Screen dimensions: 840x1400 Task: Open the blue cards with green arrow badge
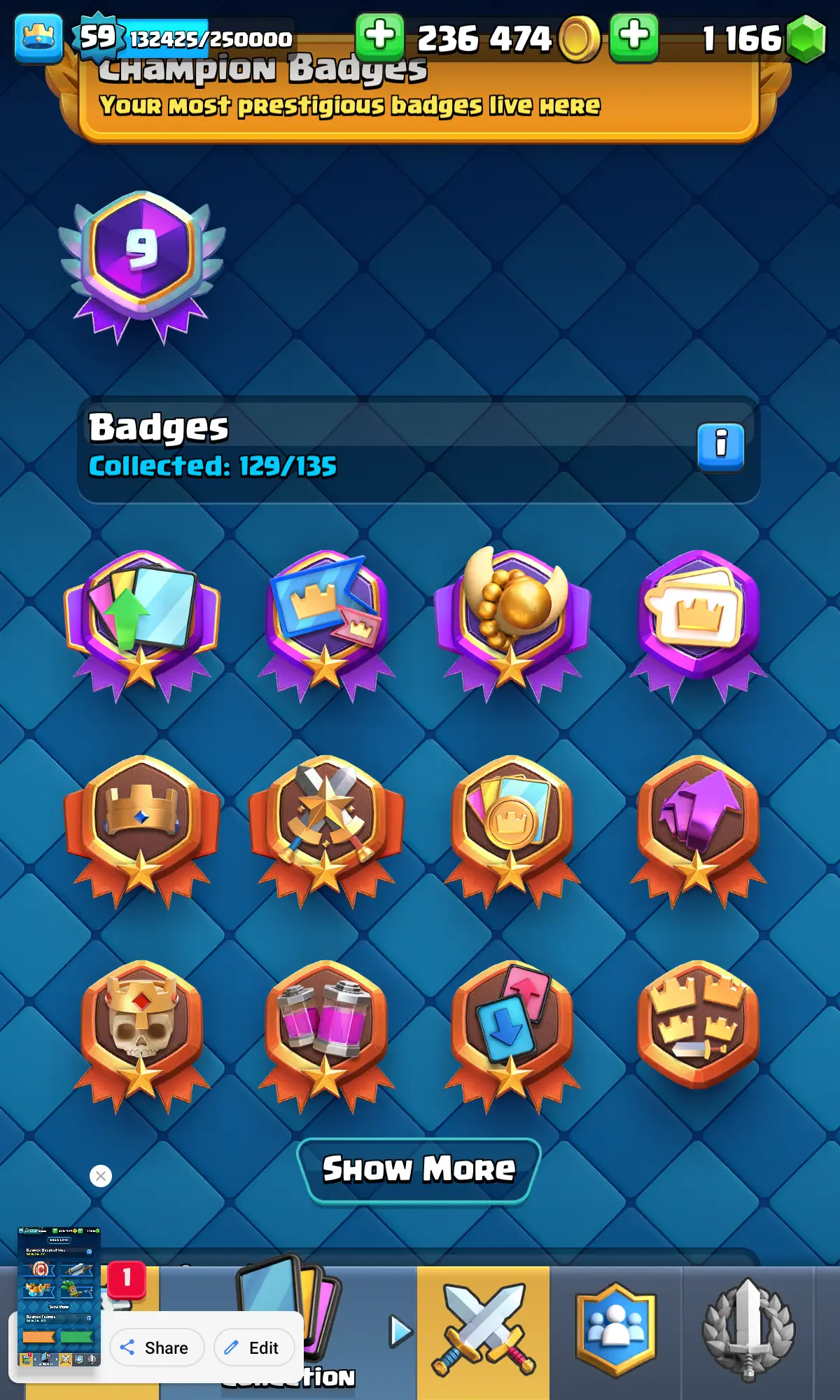(141, 619)
